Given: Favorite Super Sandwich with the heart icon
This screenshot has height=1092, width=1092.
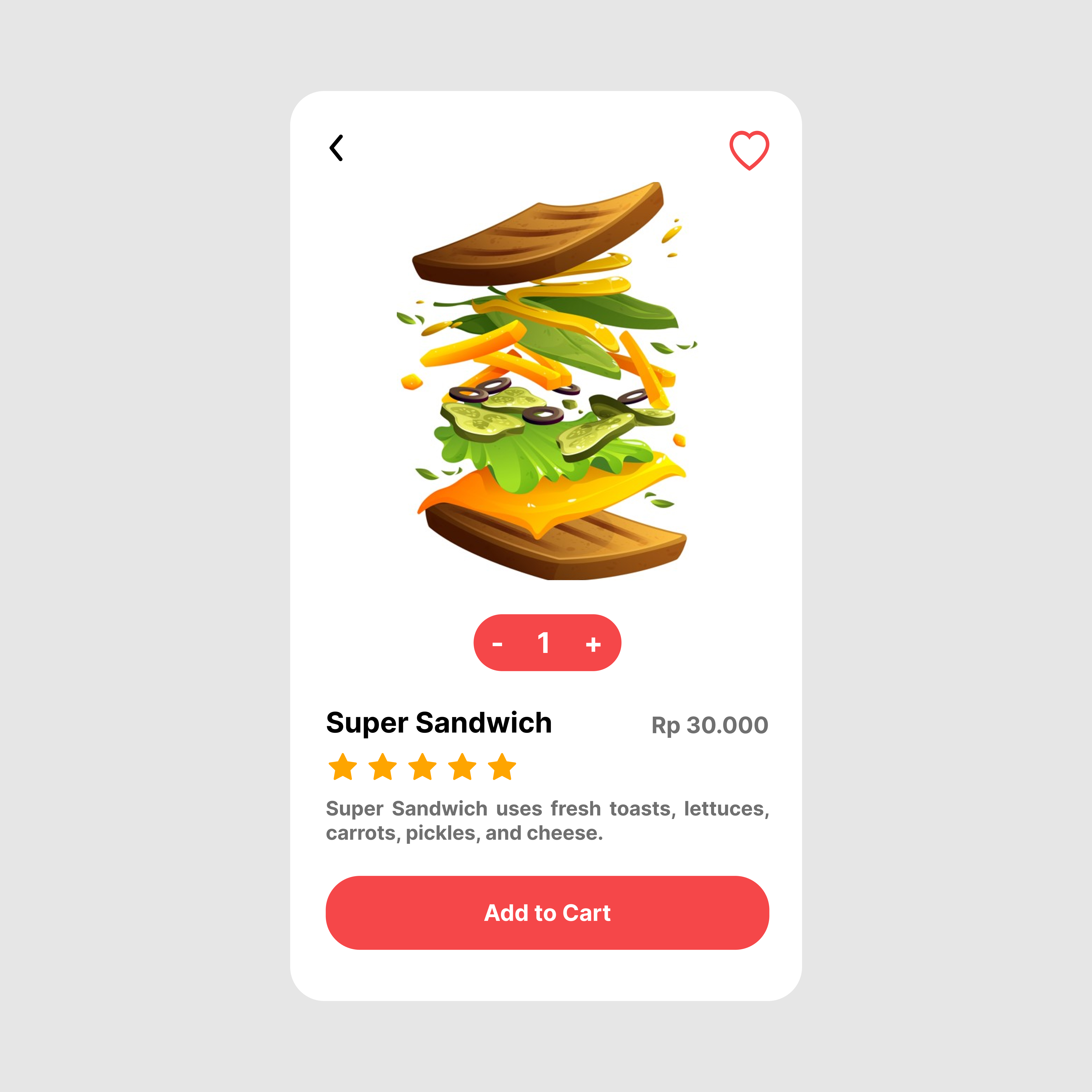Looking at the screenshot, I should coord(749,150).
